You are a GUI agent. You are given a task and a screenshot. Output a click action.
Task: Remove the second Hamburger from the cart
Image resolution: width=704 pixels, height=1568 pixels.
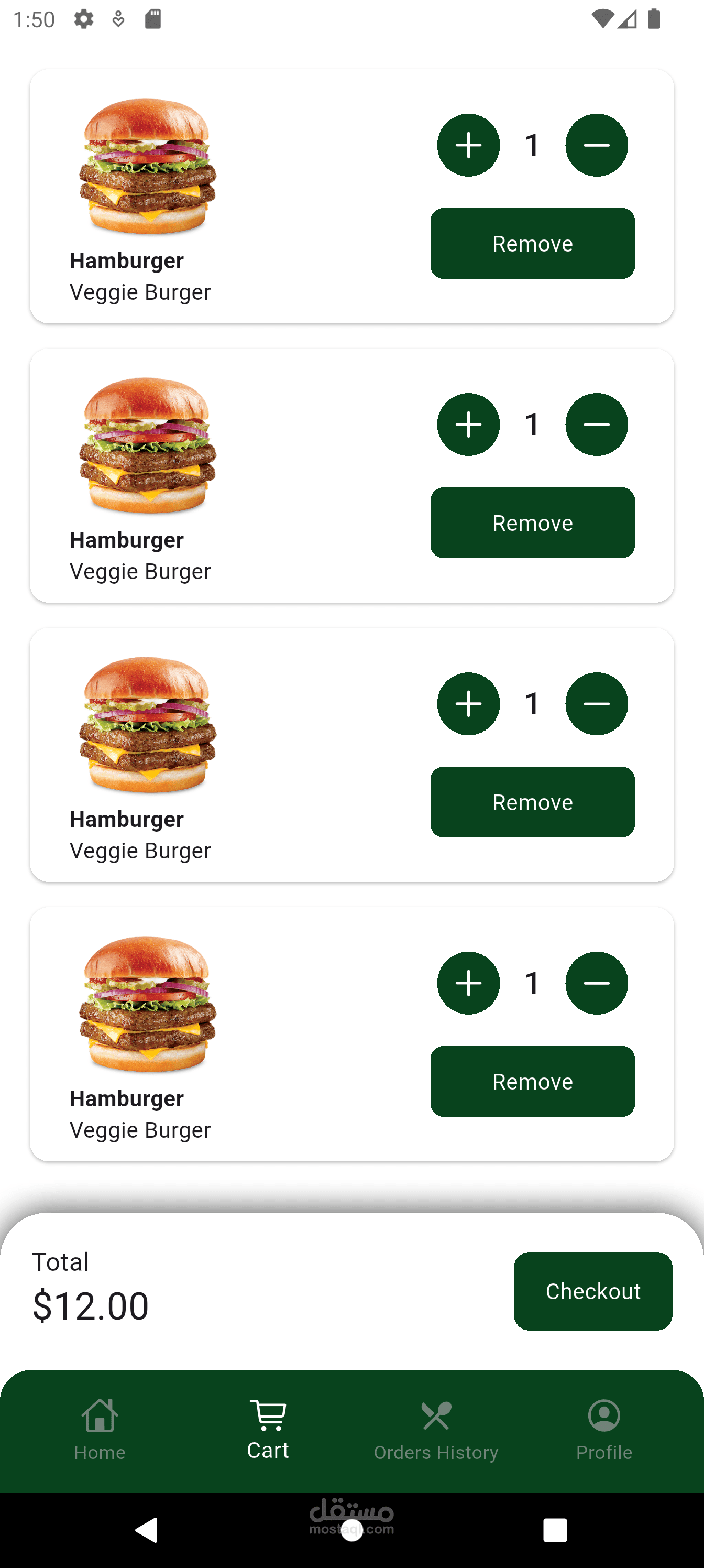pyautogui.click(x=532, y=523)
